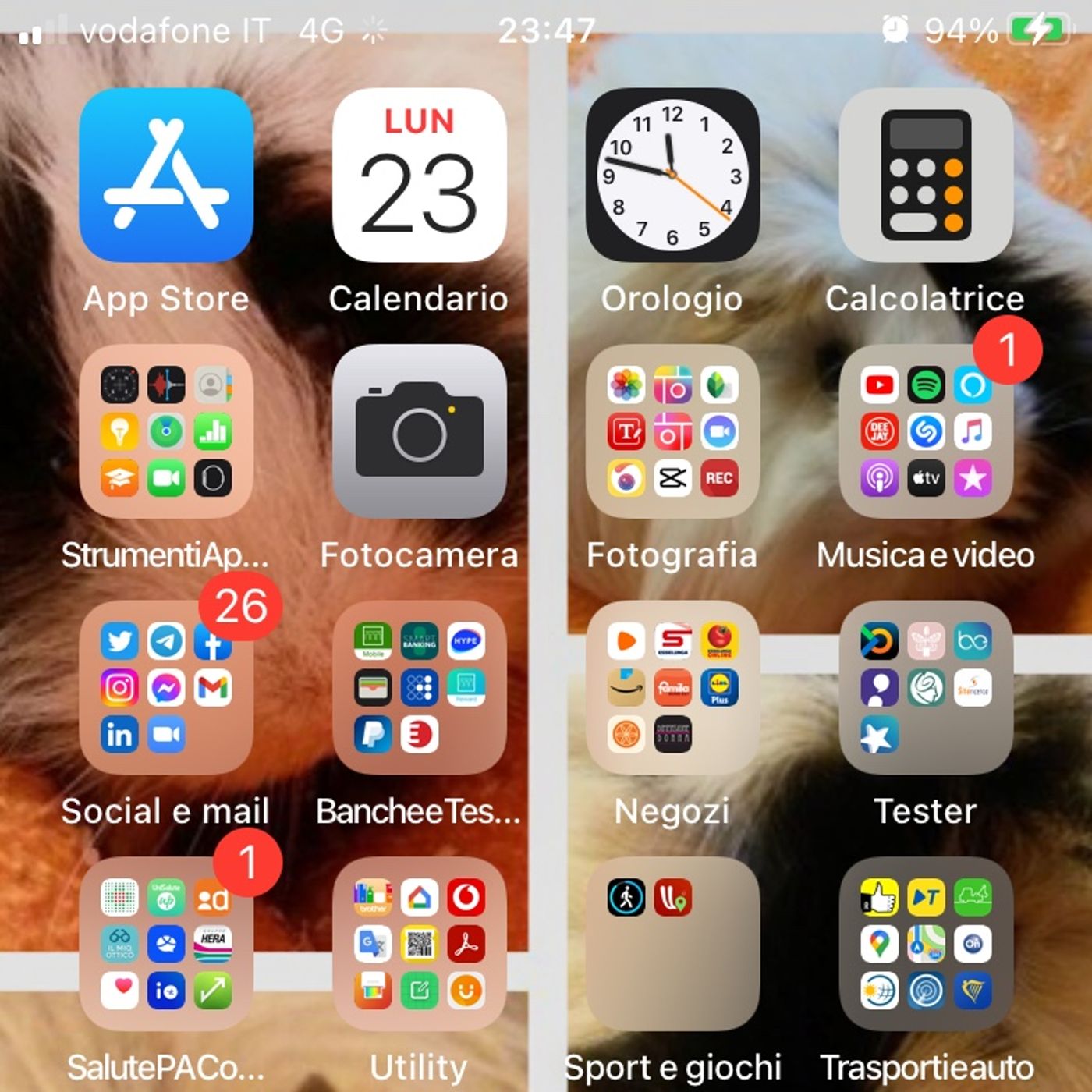Open the App Store app
This screenshot has width=1092, height=1092.
click(166, 175)
